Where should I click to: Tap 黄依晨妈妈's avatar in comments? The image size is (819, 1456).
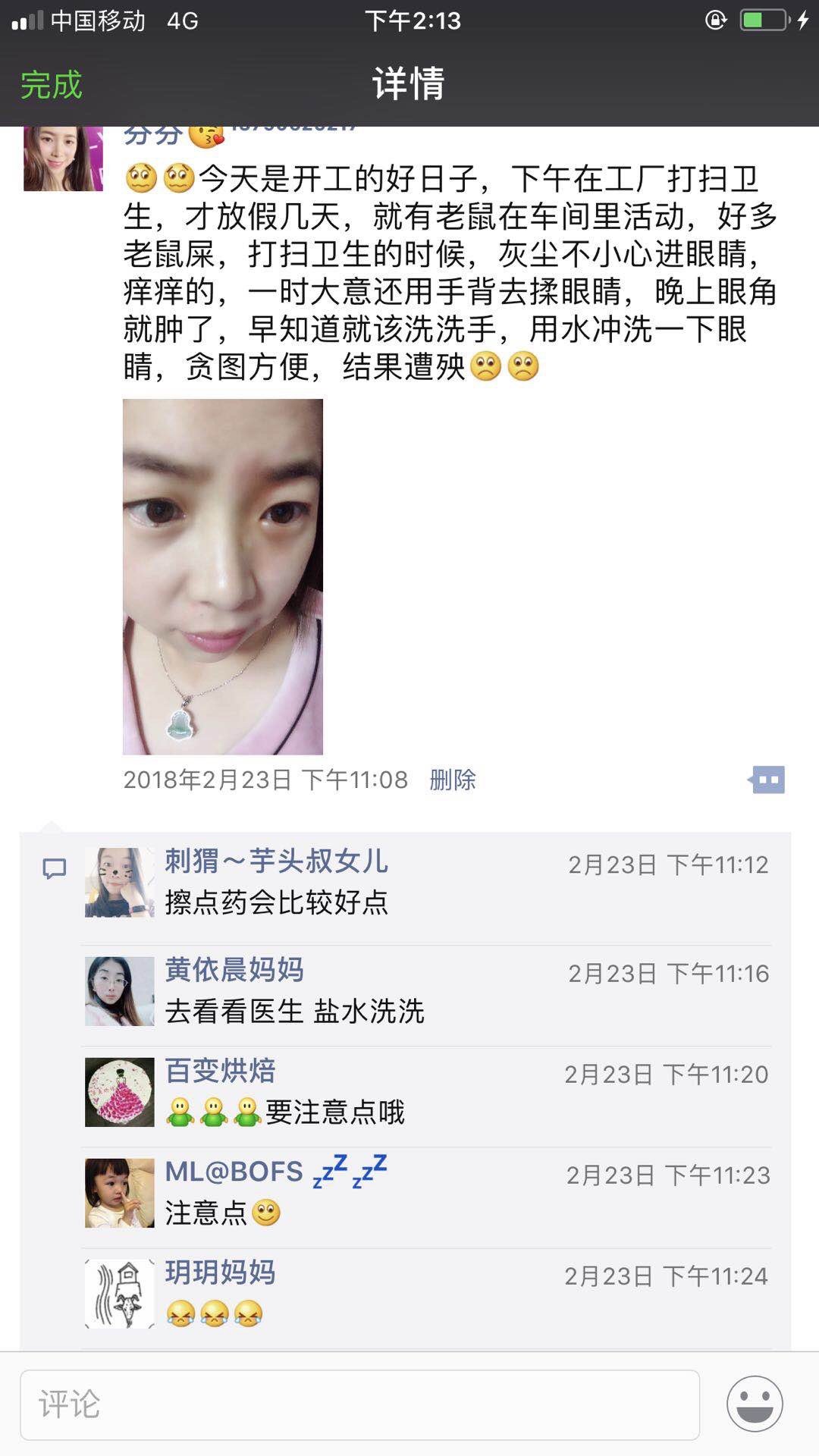point(119,991)
